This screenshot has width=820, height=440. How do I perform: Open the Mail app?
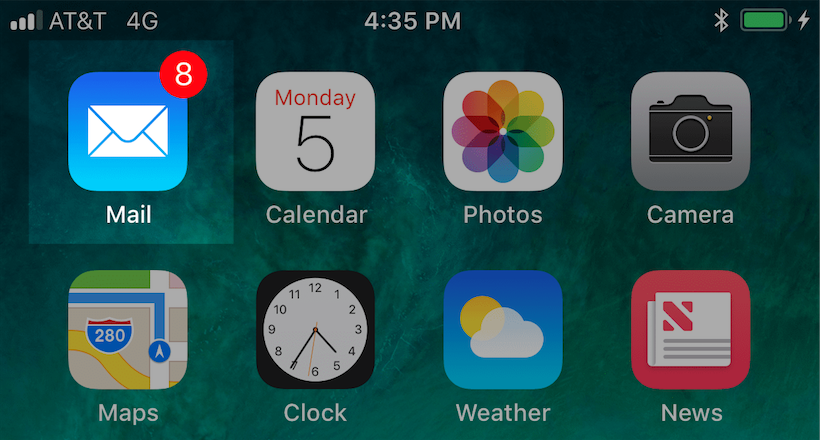(128, 131)
